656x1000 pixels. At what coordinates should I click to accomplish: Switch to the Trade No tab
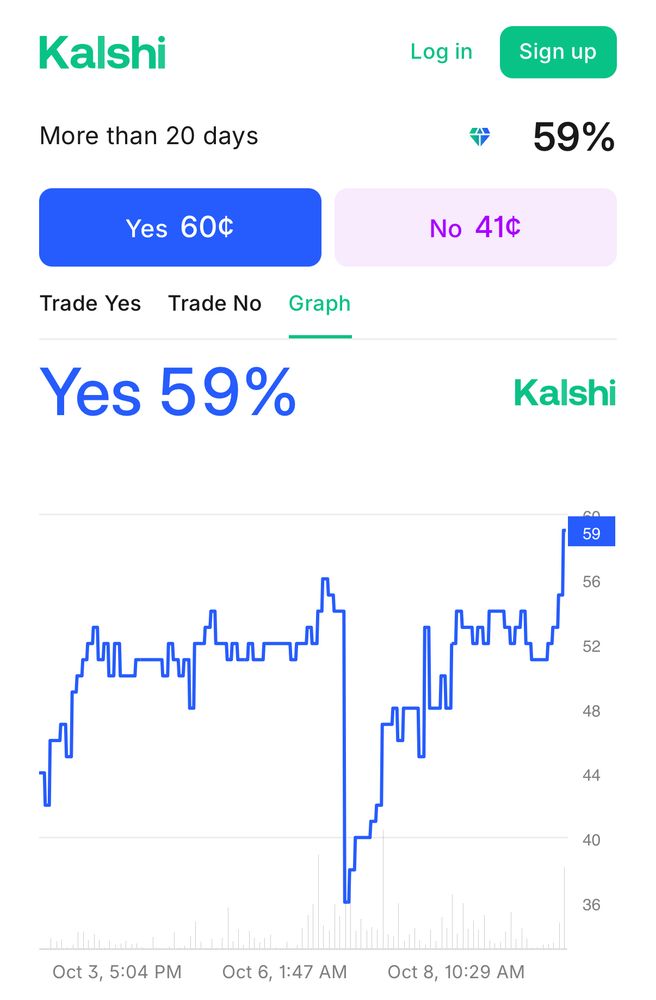[x=215, y=304]
